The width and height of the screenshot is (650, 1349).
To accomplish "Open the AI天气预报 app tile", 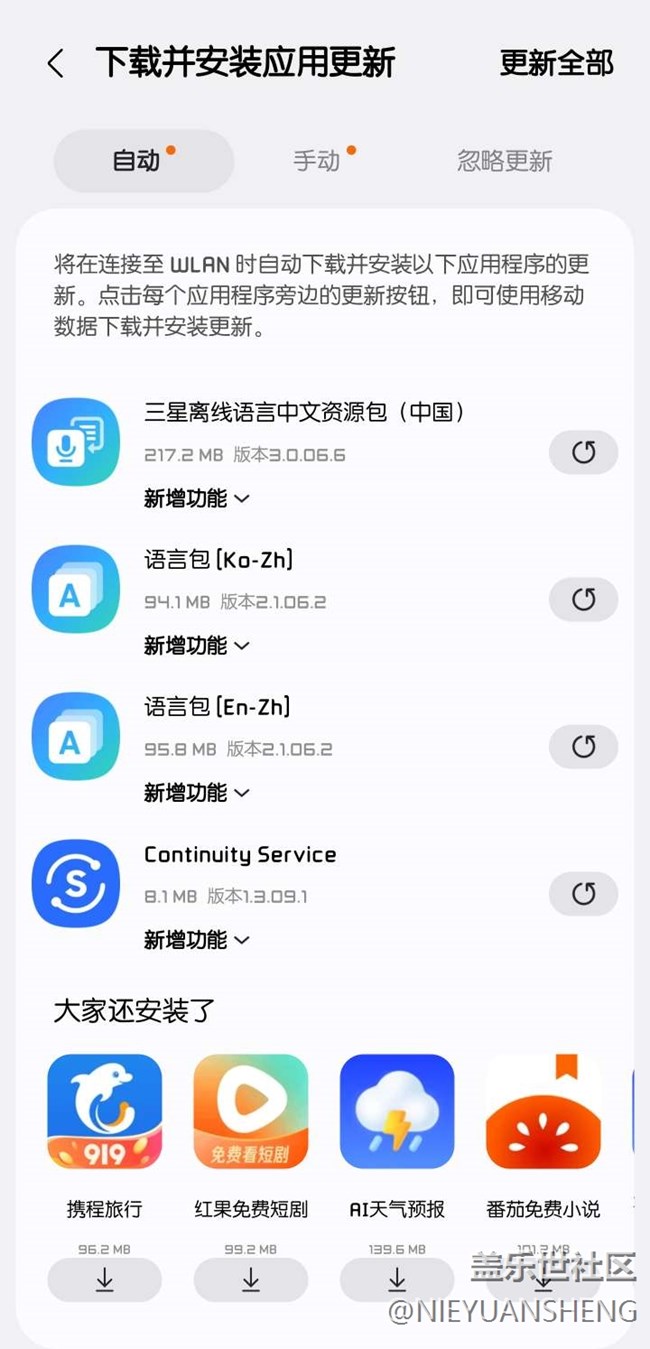I will (397, 1111).
